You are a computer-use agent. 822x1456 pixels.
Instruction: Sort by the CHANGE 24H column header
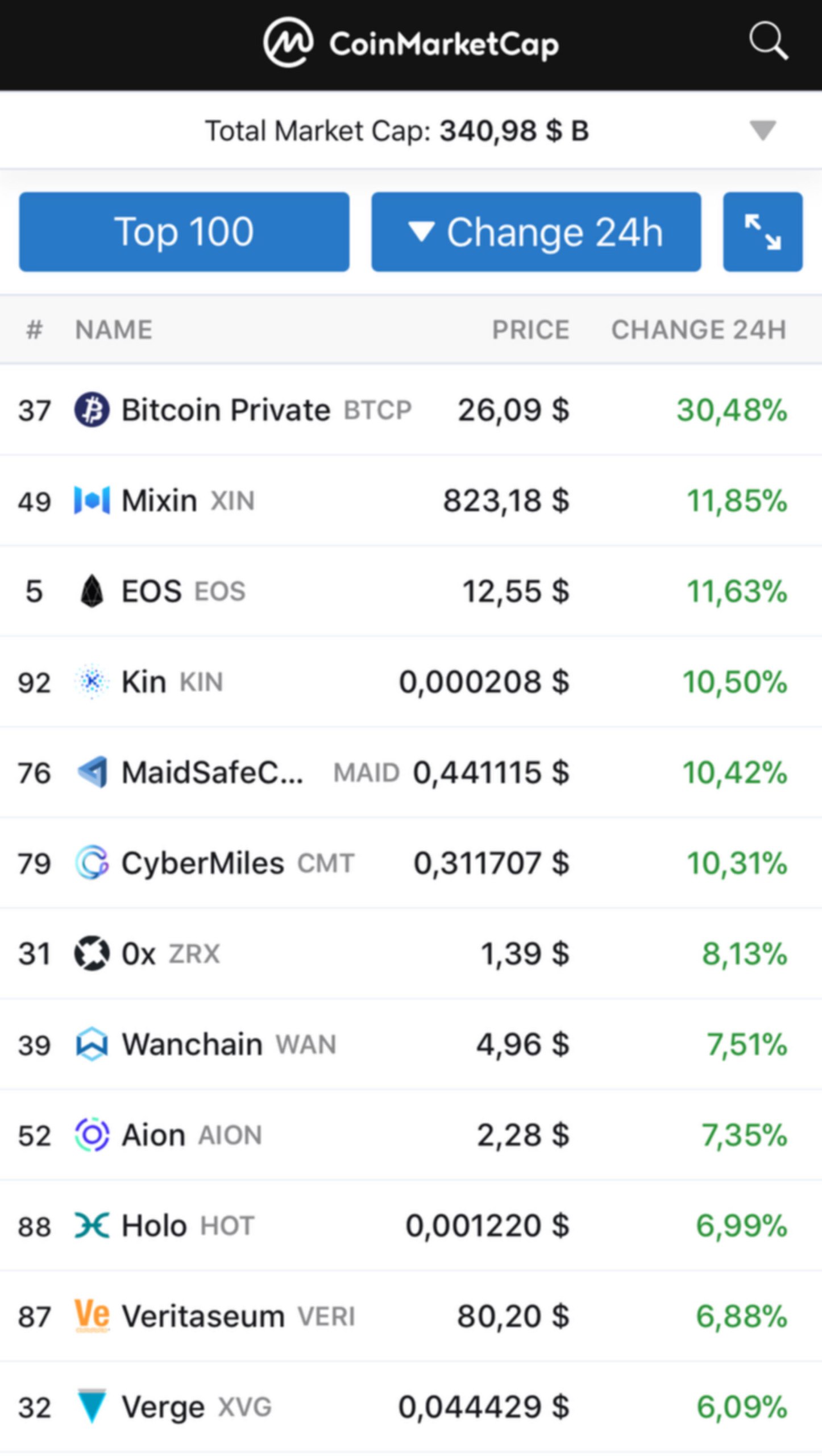[699, 329]
